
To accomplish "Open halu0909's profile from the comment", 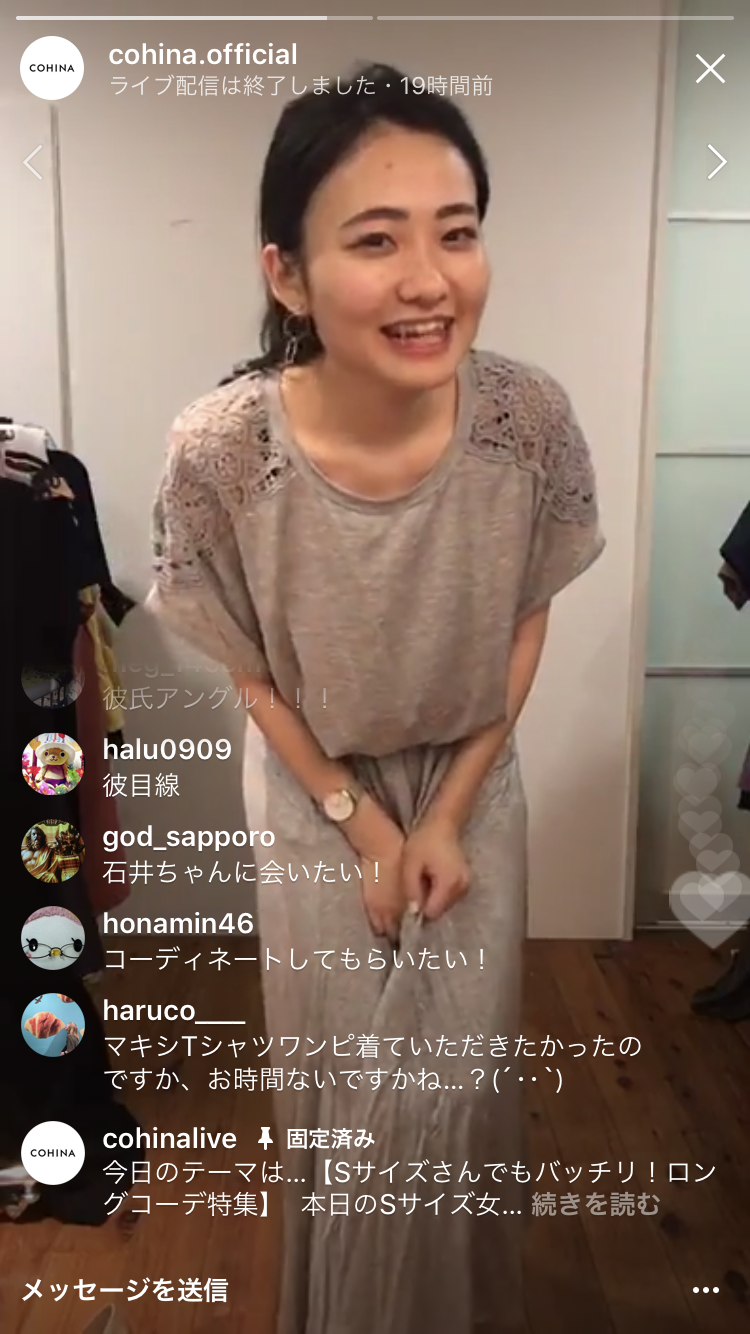I will pos(167,749).
